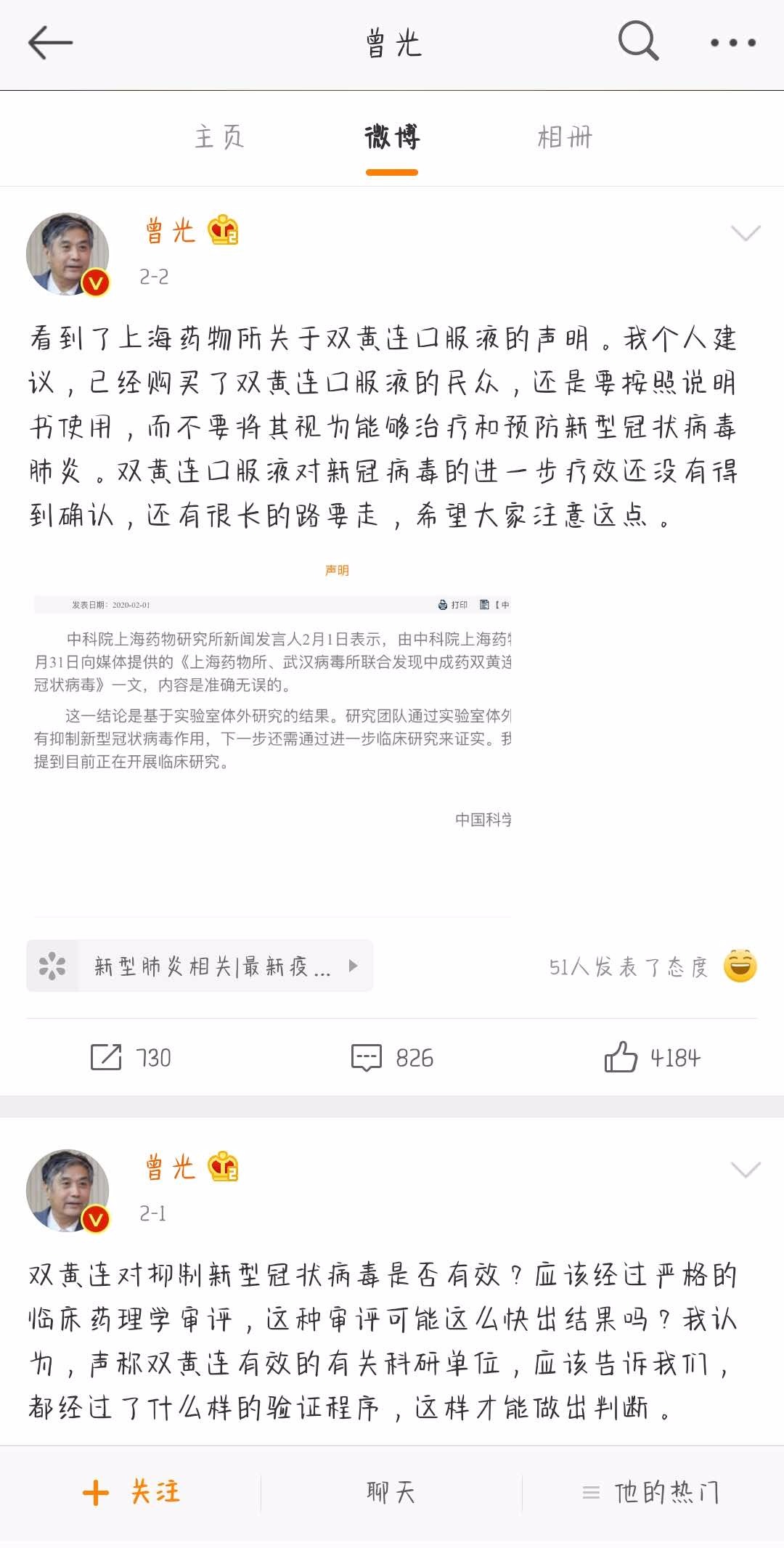Follow 曾光 with the 关注 button
784x1548 pixels.
click(131, 1493)
